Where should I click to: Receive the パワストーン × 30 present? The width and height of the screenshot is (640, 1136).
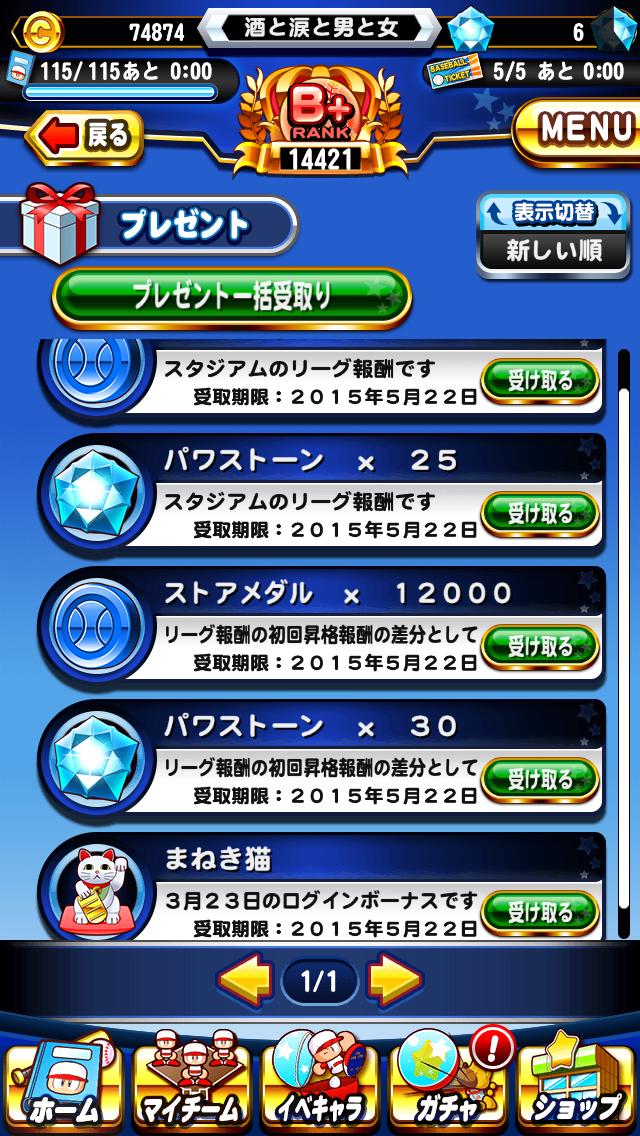(540, 779)
